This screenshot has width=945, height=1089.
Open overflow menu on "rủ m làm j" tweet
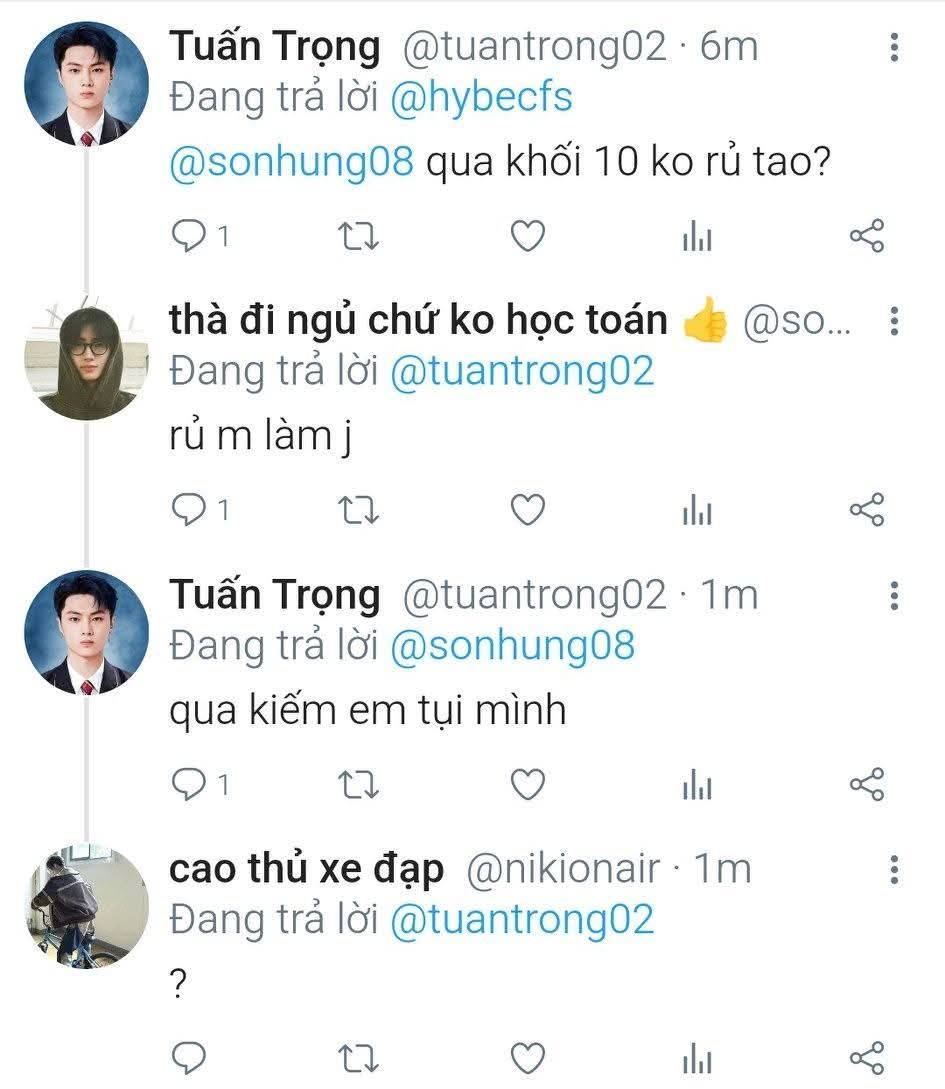pos(894,321)
